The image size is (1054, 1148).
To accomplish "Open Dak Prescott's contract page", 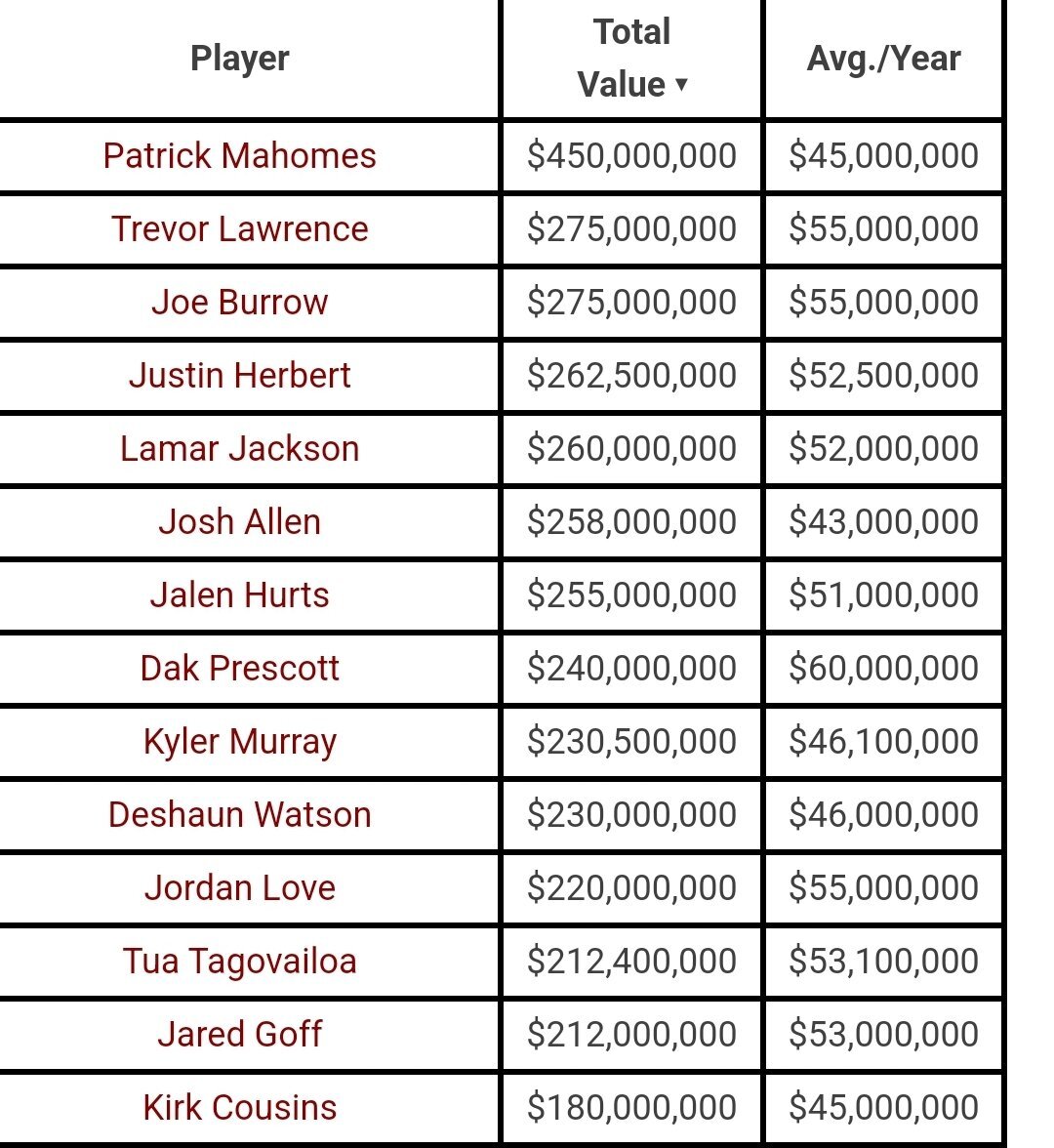I will 240,669.
